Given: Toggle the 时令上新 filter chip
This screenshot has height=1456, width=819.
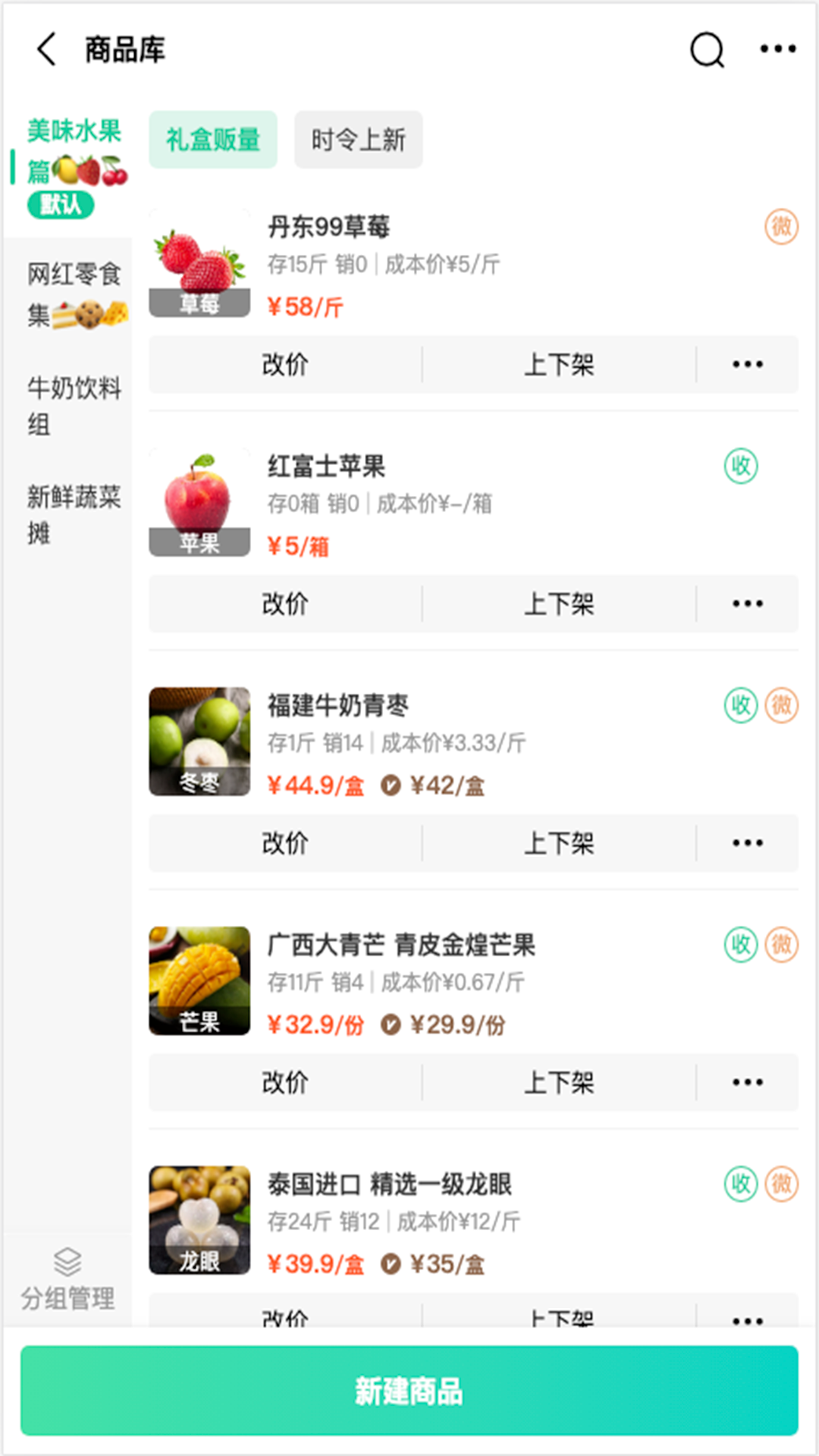Looking at the screenshot, I should click(358, 139).
